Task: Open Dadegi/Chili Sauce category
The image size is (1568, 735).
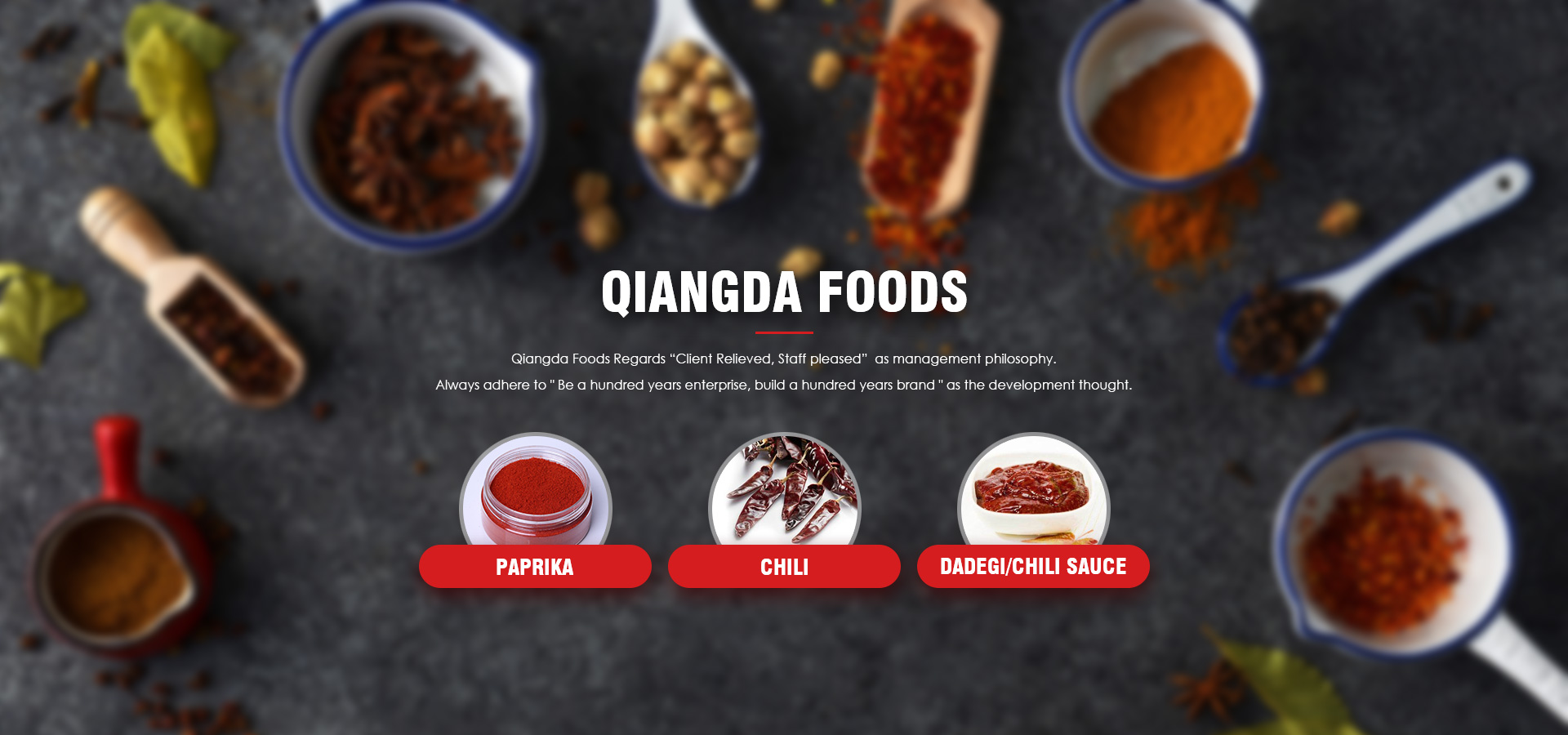Action: pyautogui.click(x=1033, y=566)
